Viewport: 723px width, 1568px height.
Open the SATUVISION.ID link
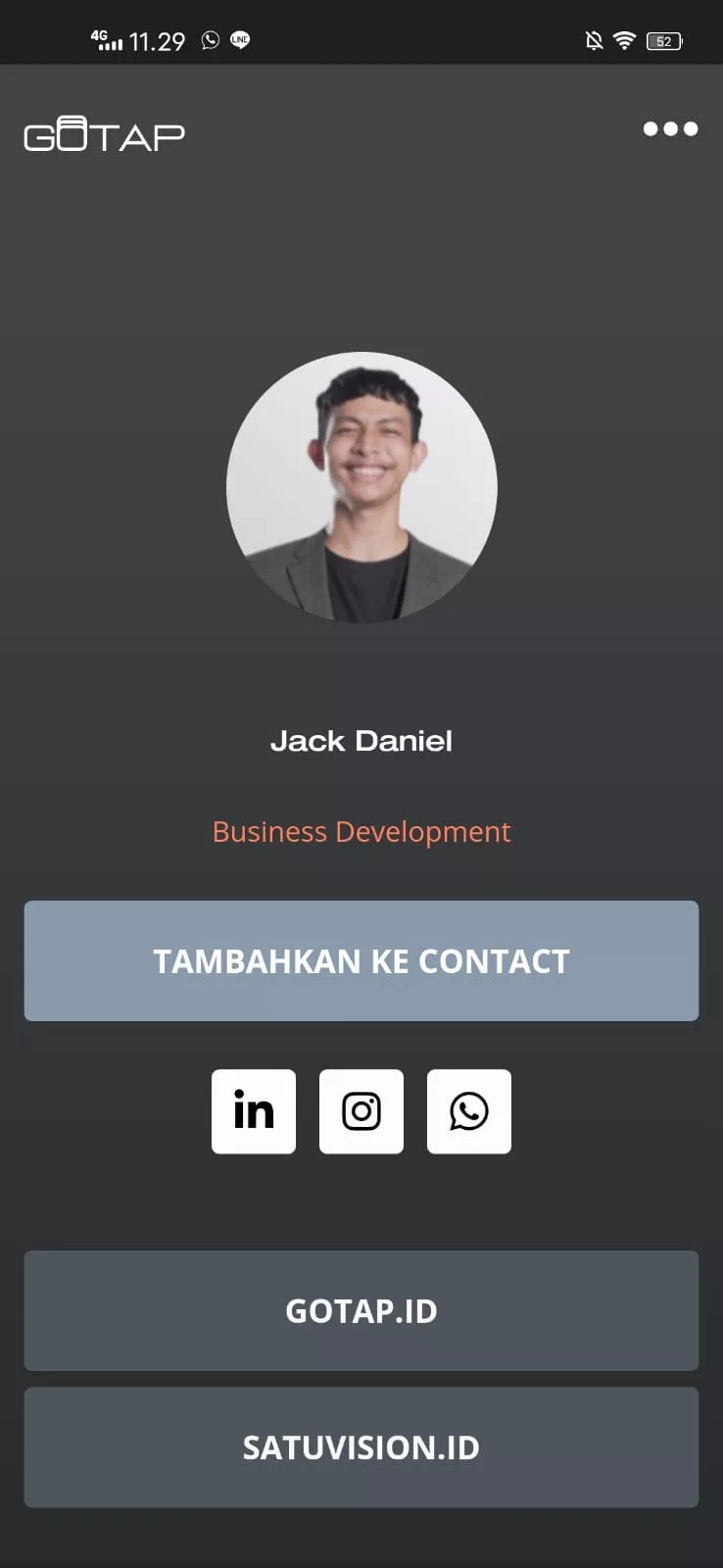point(361,1446)
